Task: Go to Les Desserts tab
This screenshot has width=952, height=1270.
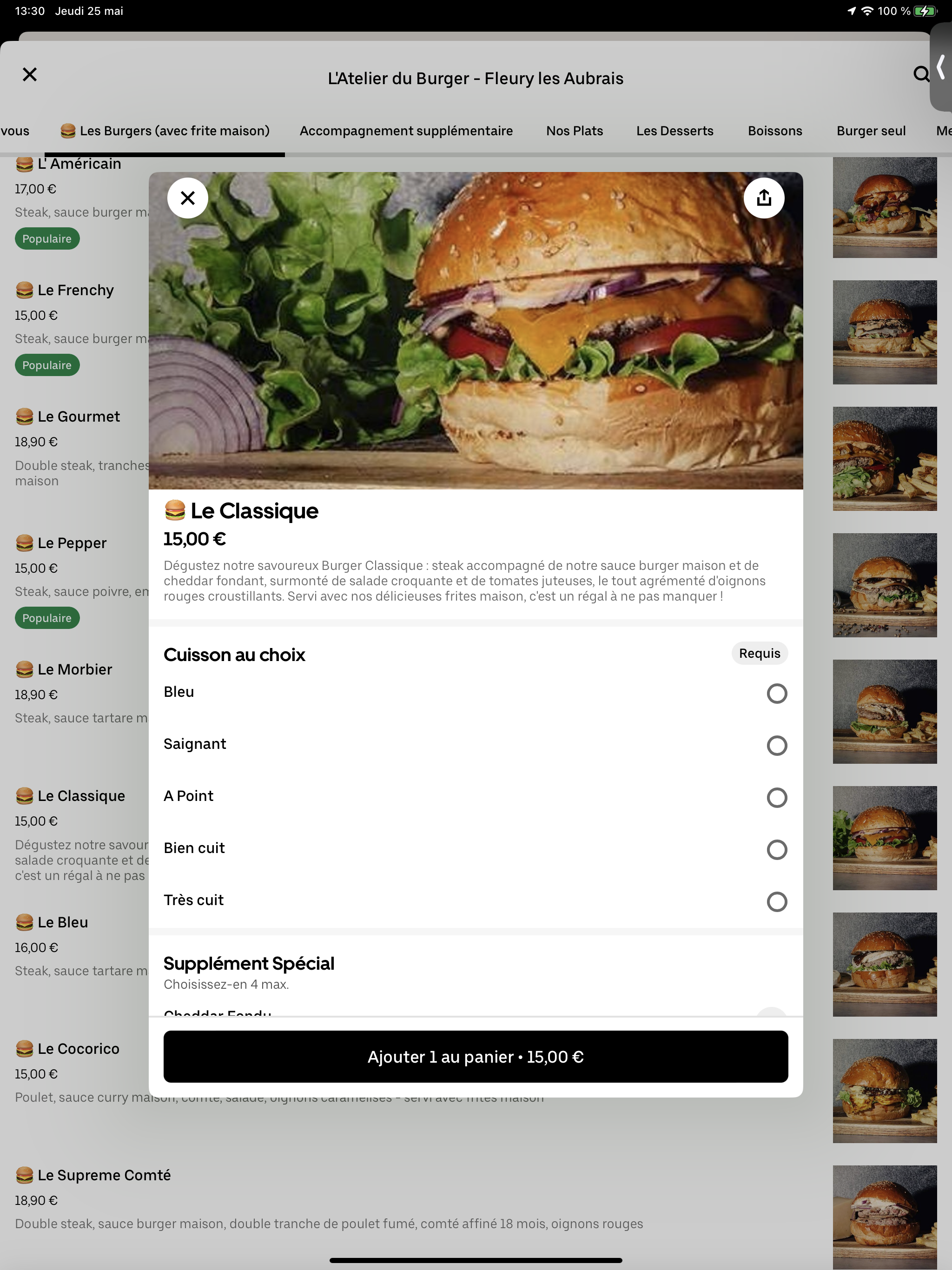Action: click(674, 131)
